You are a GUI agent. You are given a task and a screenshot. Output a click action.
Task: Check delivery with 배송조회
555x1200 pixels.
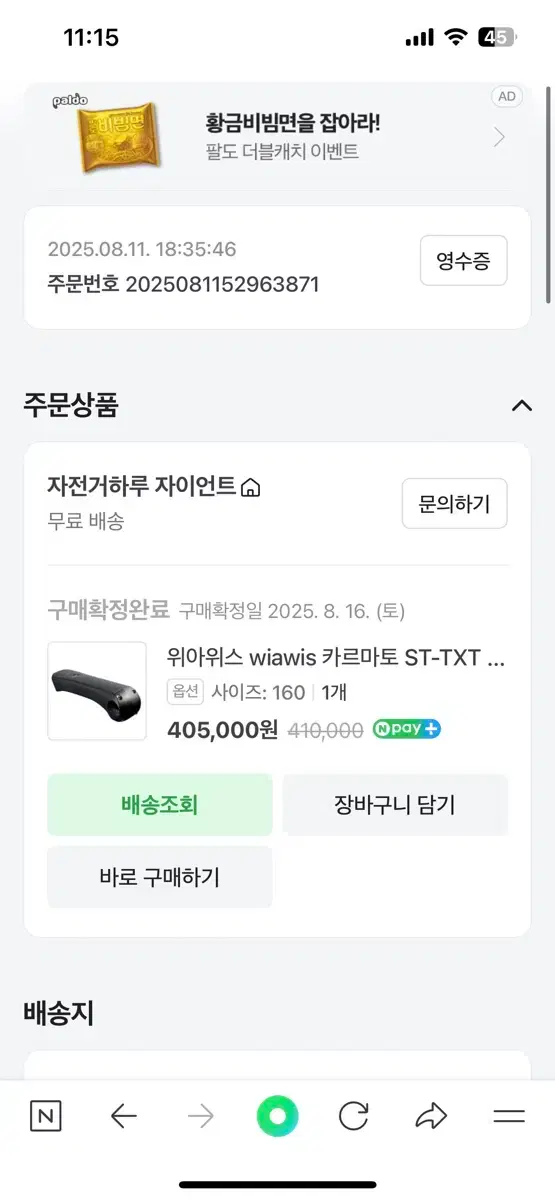159,804
